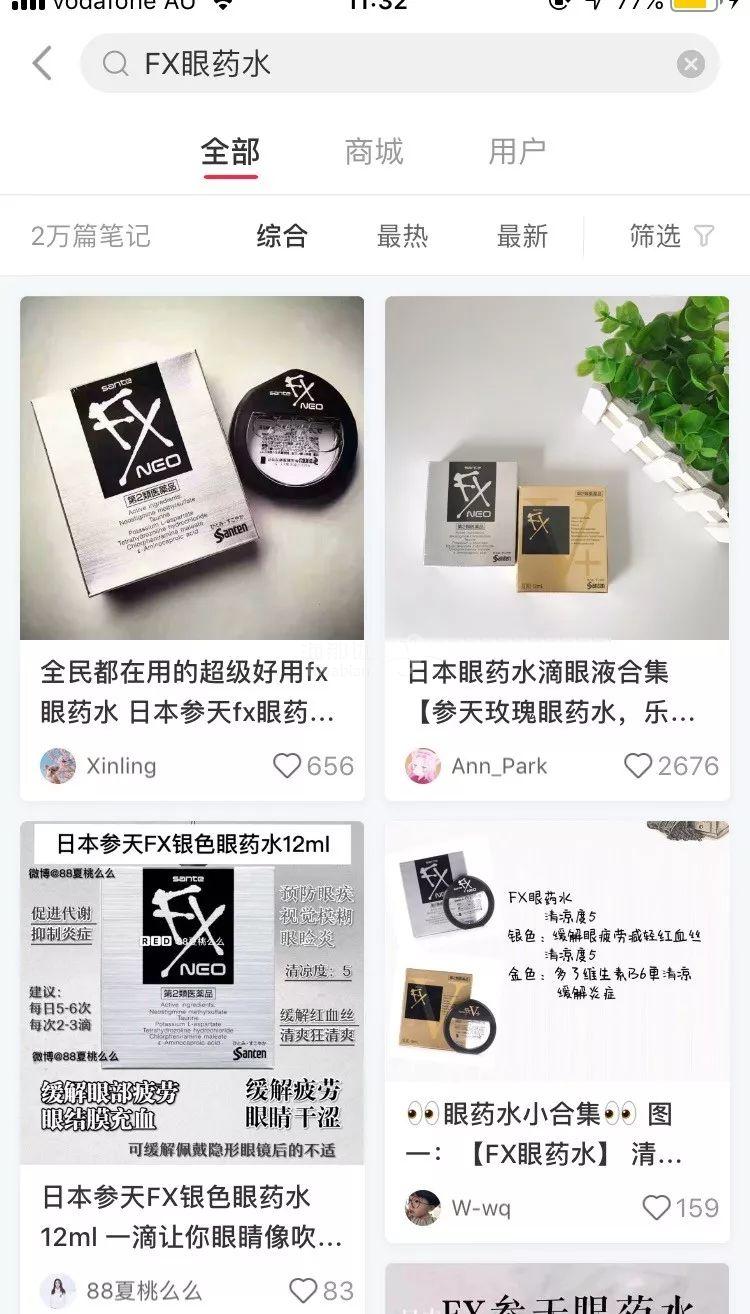The height and width of the screenshot is (1314, 750).
Task: Sort results by 最新
Action: [522, 236]
